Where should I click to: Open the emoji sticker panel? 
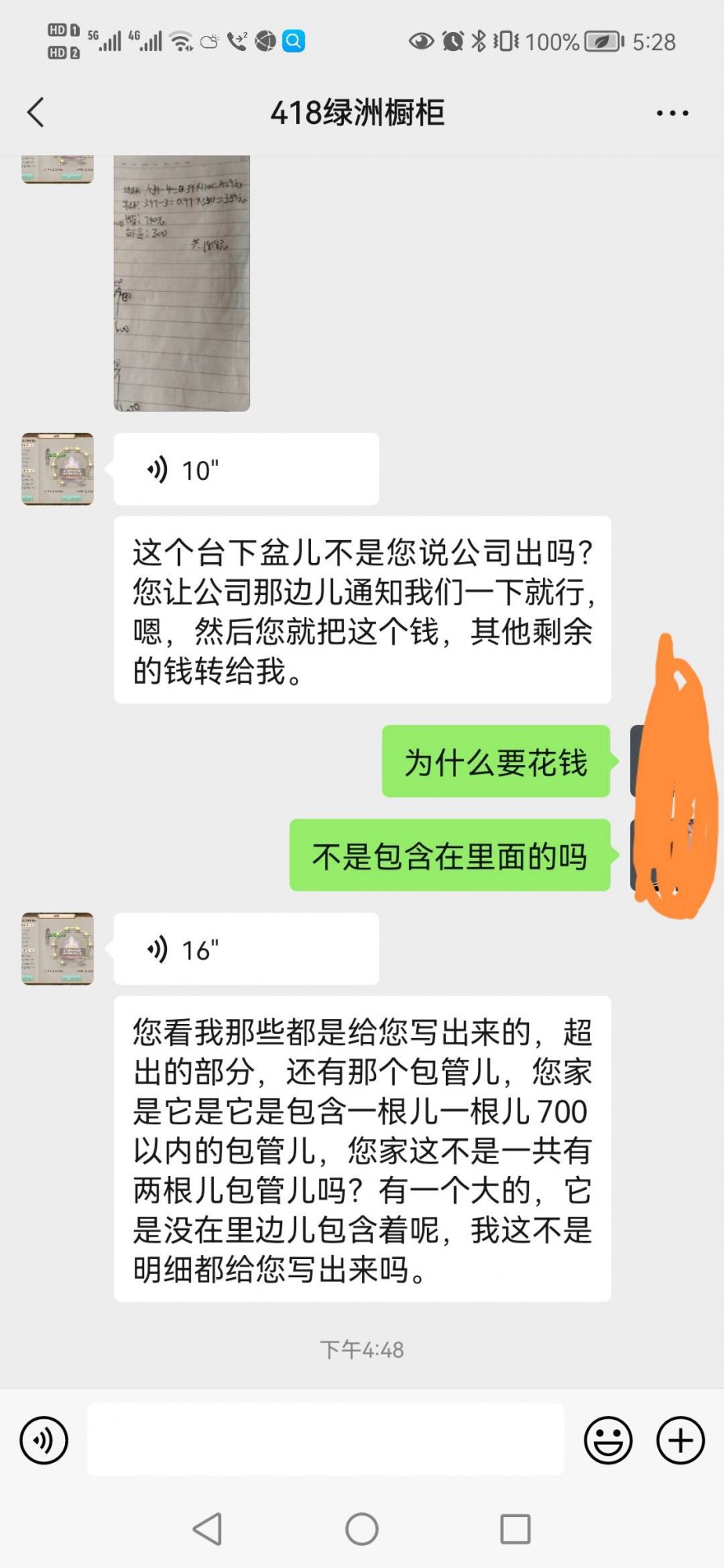(608, 1440)
